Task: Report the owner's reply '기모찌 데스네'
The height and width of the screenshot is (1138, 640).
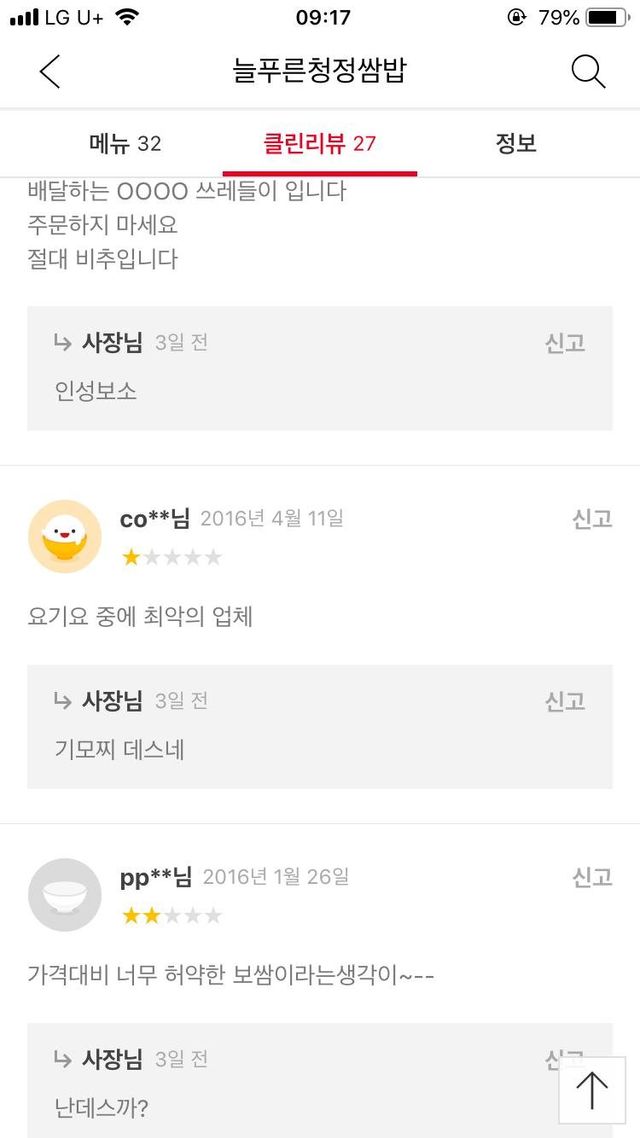Action: tap(564, 701)
